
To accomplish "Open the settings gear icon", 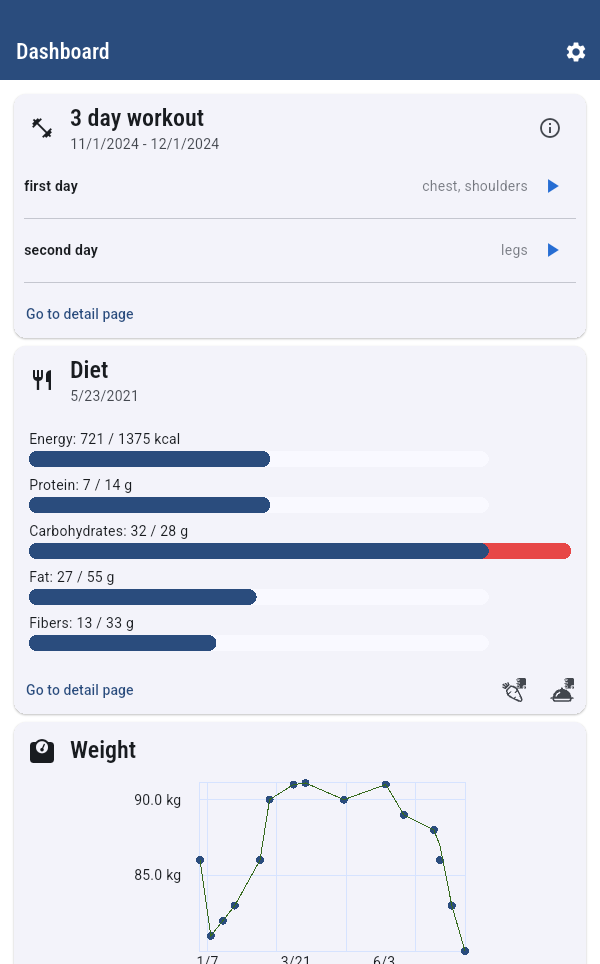I will (x=575, y=52).
